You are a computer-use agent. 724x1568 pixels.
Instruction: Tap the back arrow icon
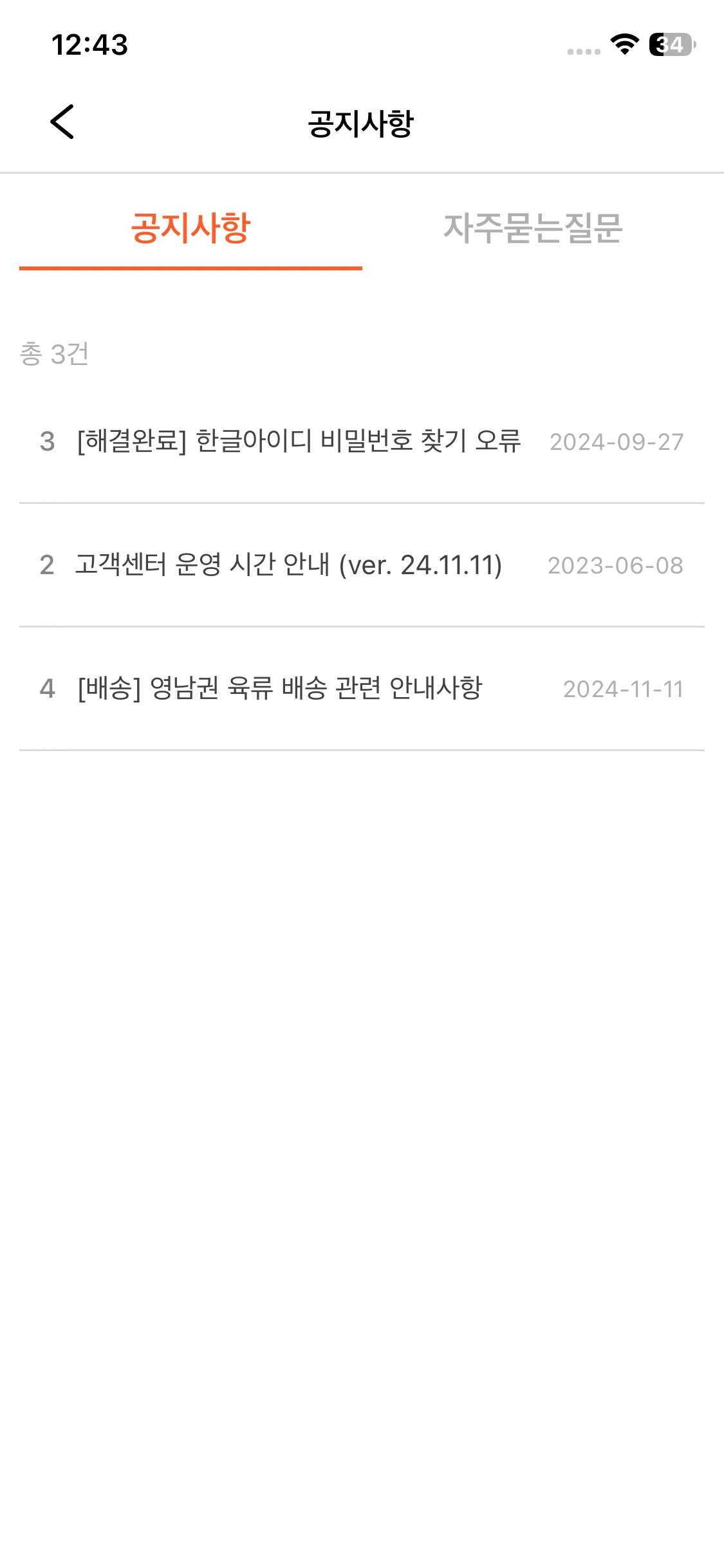click(x=62, y=122)
